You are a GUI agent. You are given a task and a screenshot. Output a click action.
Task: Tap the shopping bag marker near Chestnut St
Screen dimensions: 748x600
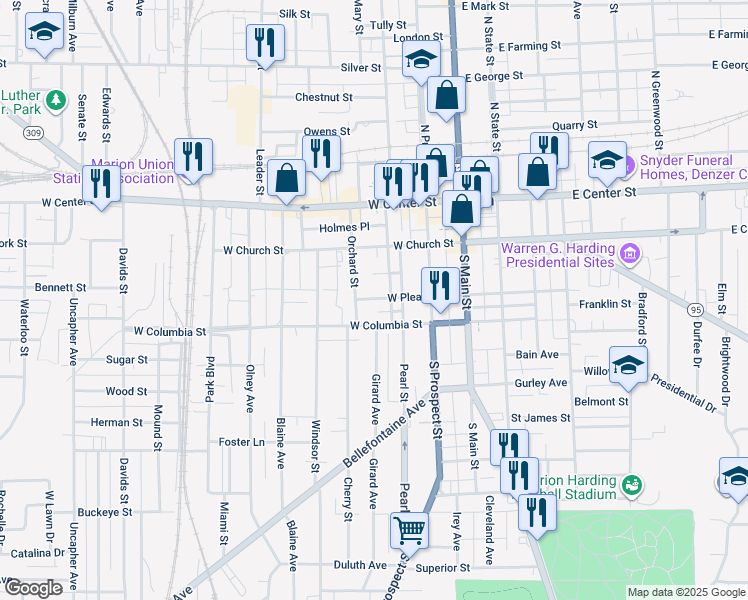[447, 96]
